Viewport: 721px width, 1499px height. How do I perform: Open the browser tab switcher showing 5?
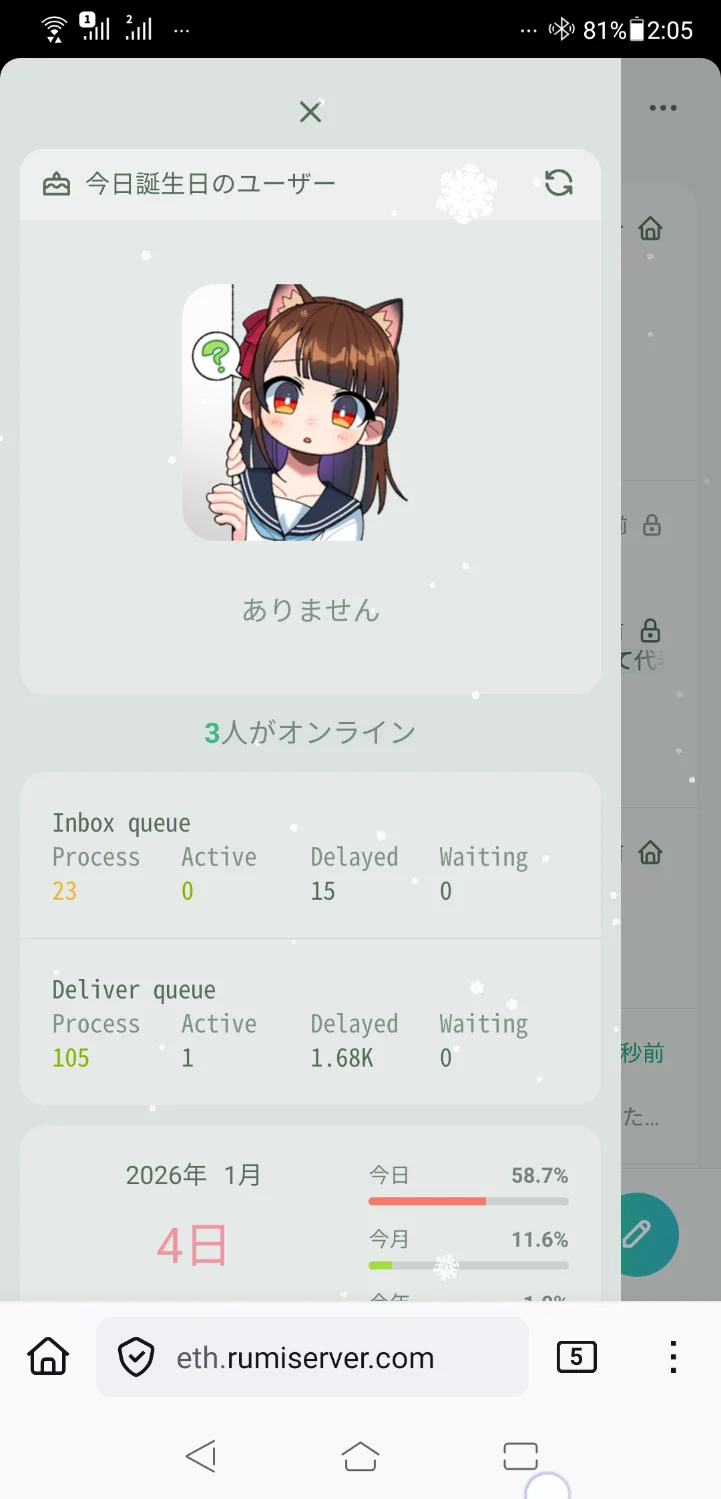tap(576, 1357)
